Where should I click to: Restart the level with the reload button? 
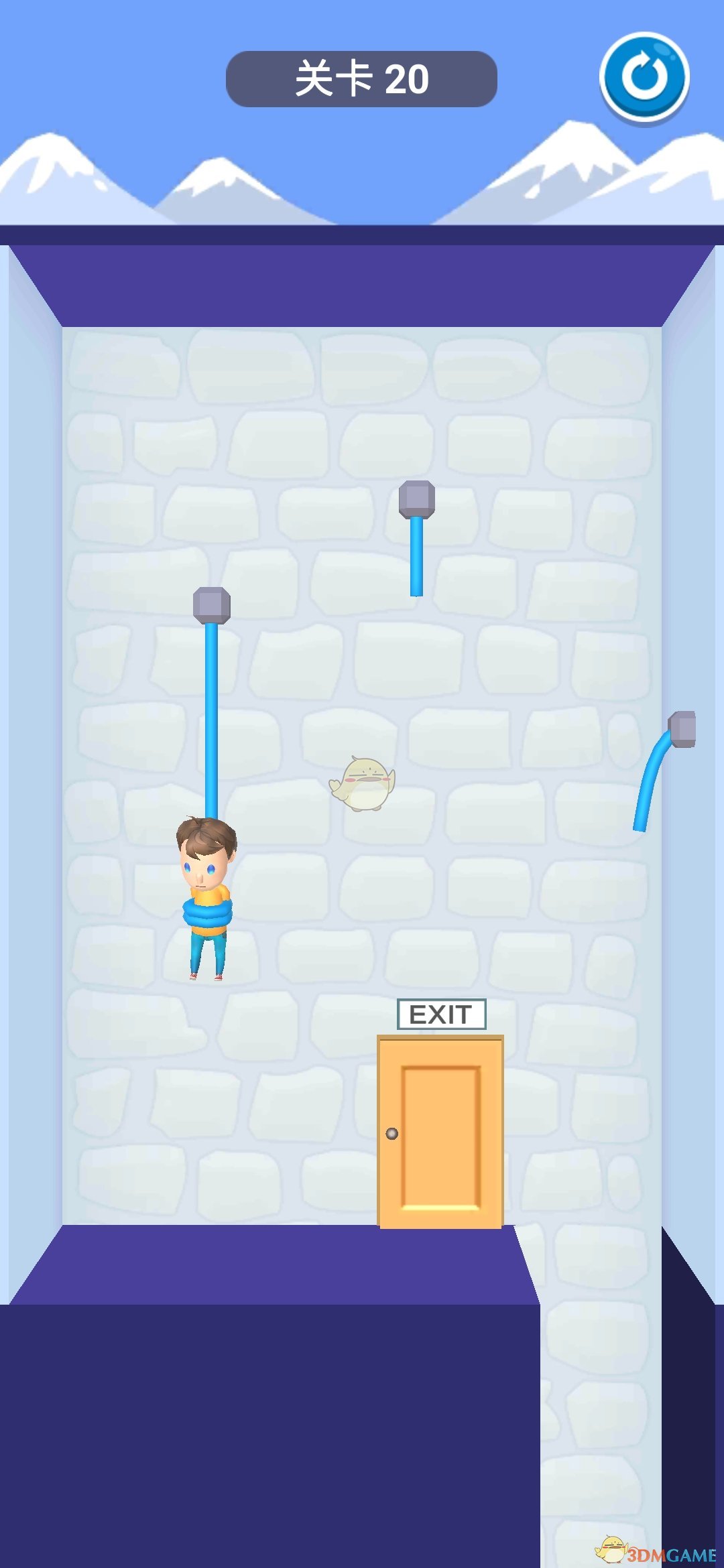[x=644, y=77]
